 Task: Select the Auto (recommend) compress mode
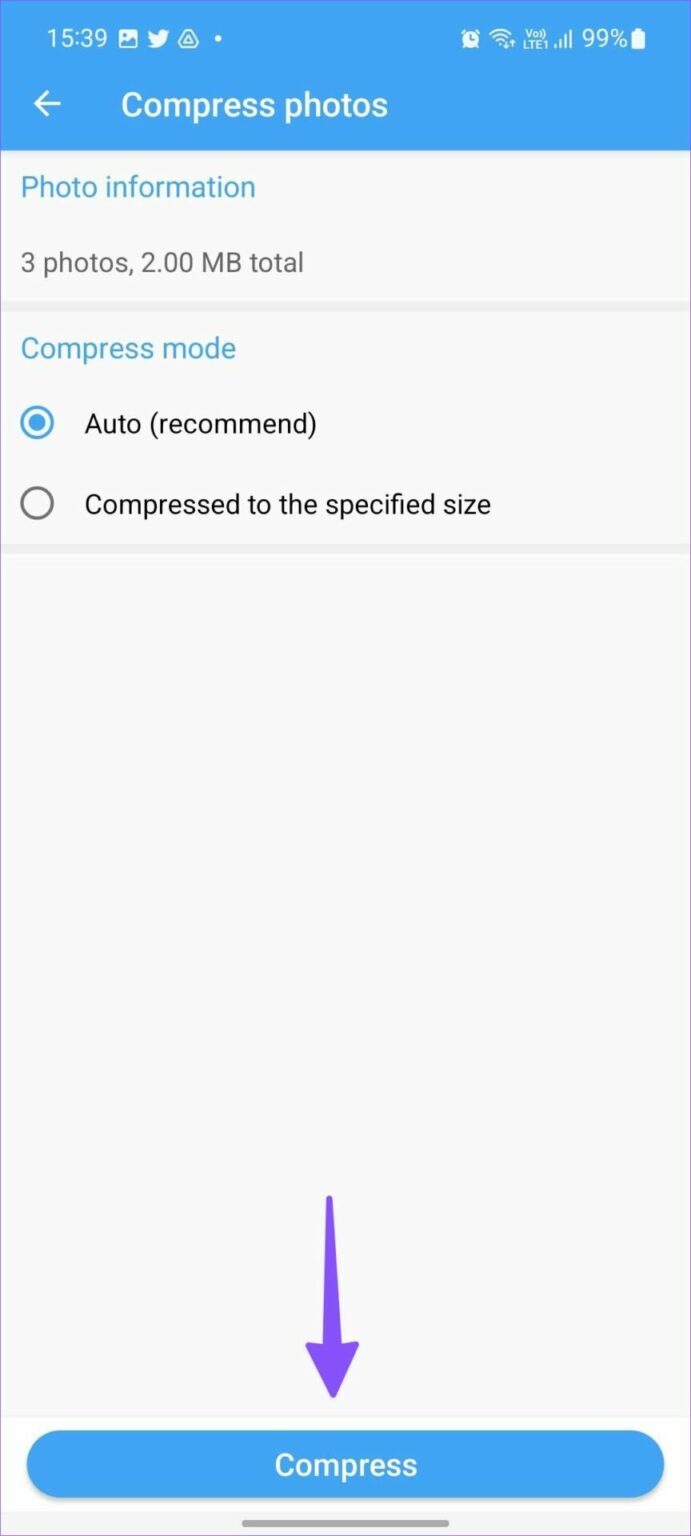tap(345, 424)
